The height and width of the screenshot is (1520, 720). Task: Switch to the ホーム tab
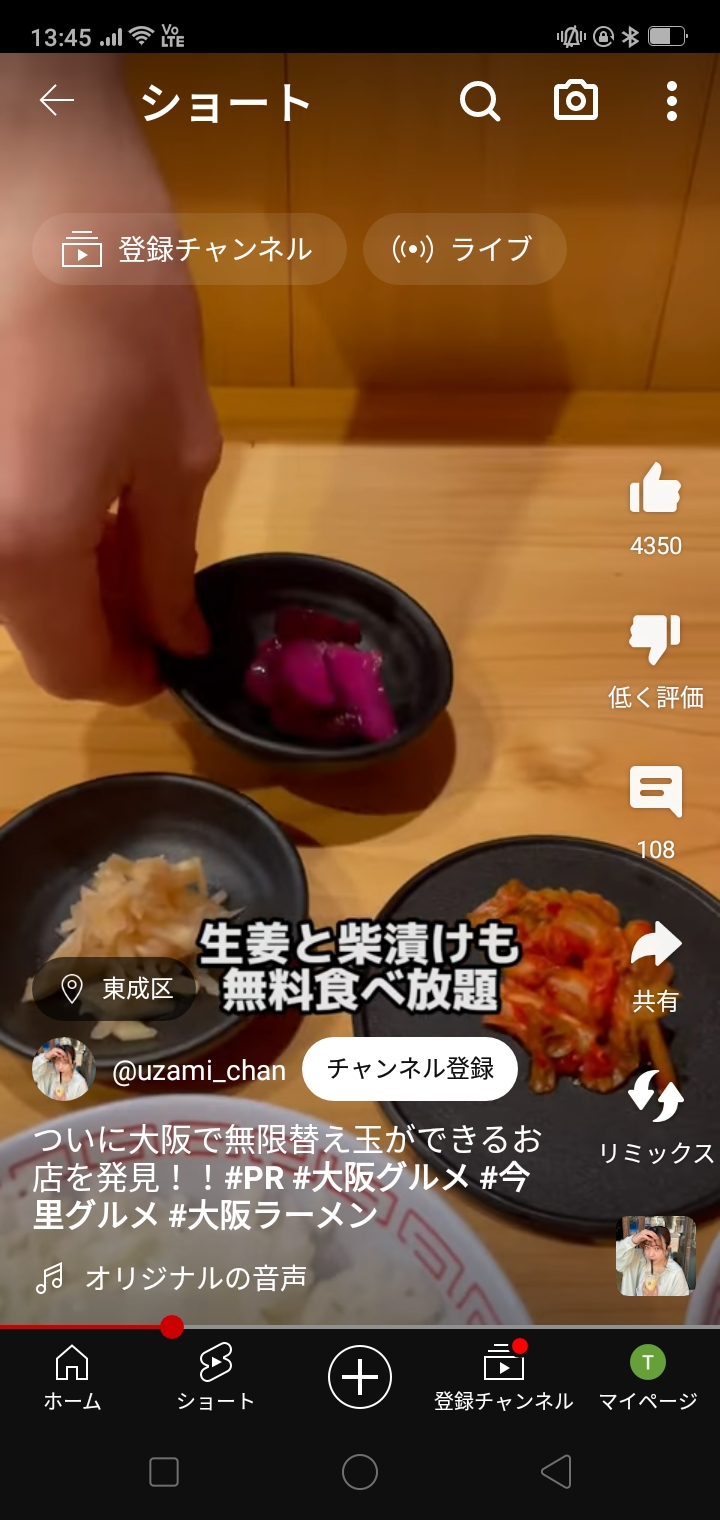point(72,1378)
